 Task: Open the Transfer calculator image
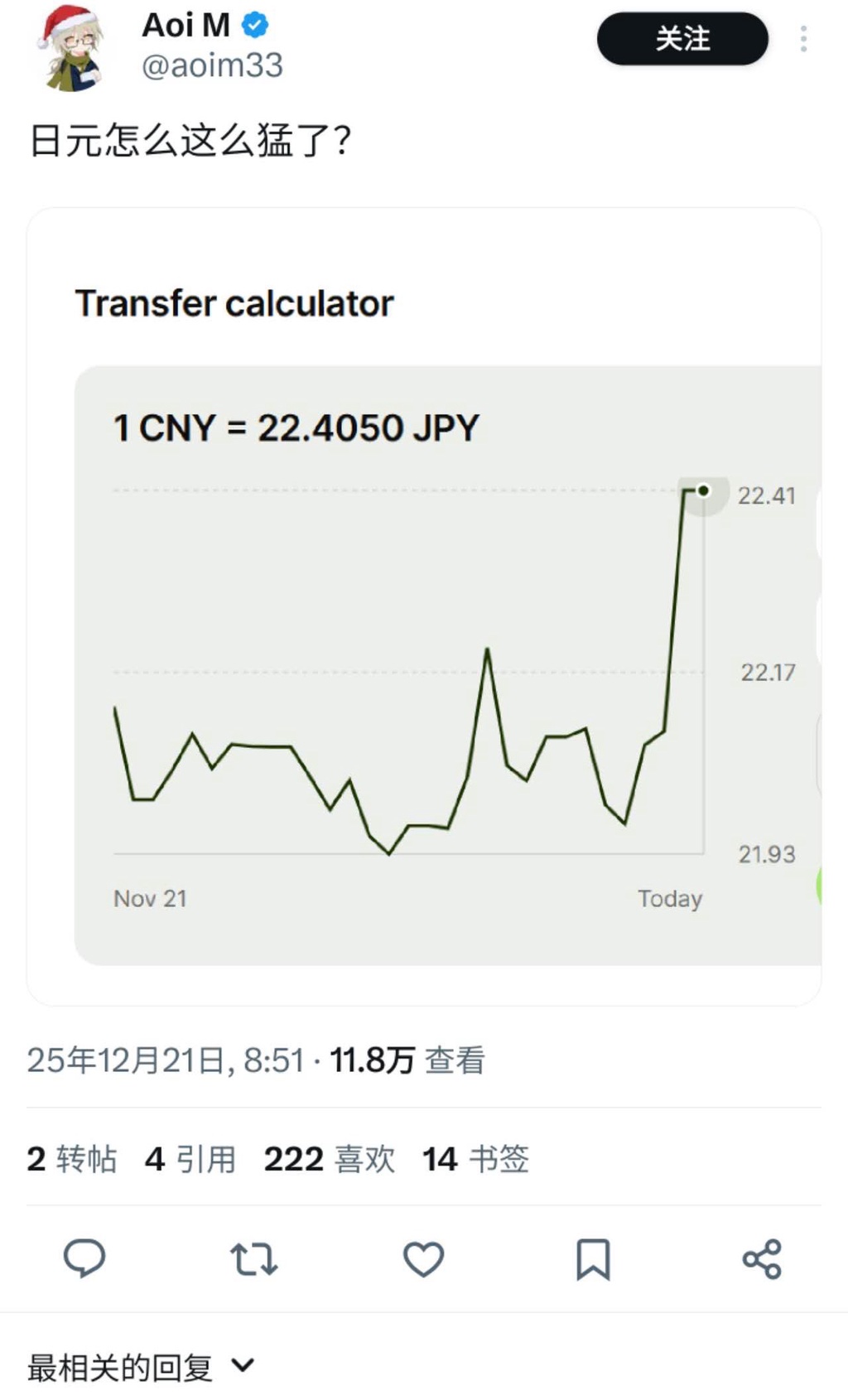tap(423, 606)
